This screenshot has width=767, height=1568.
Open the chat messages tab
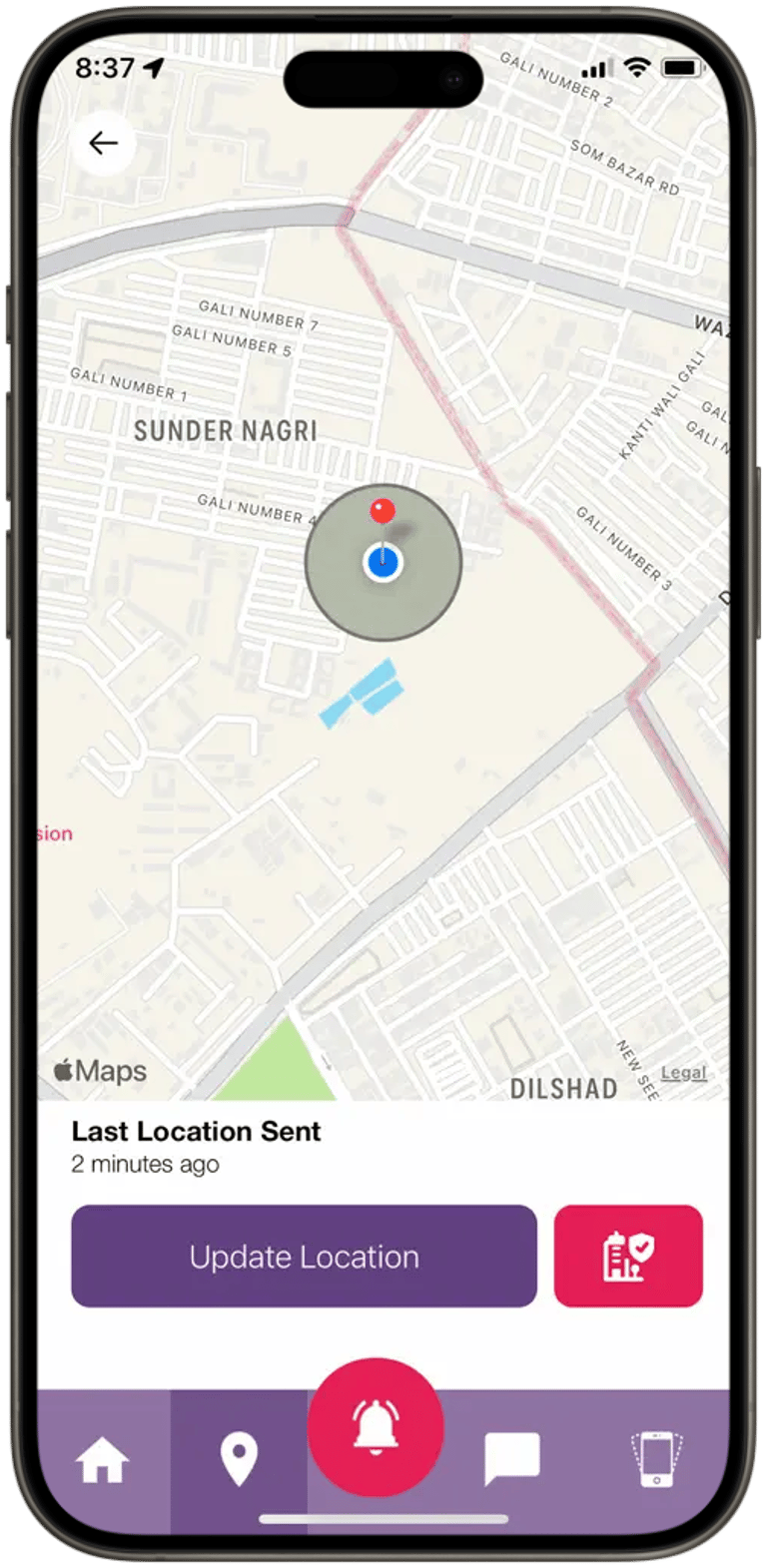coord(511,1459)
